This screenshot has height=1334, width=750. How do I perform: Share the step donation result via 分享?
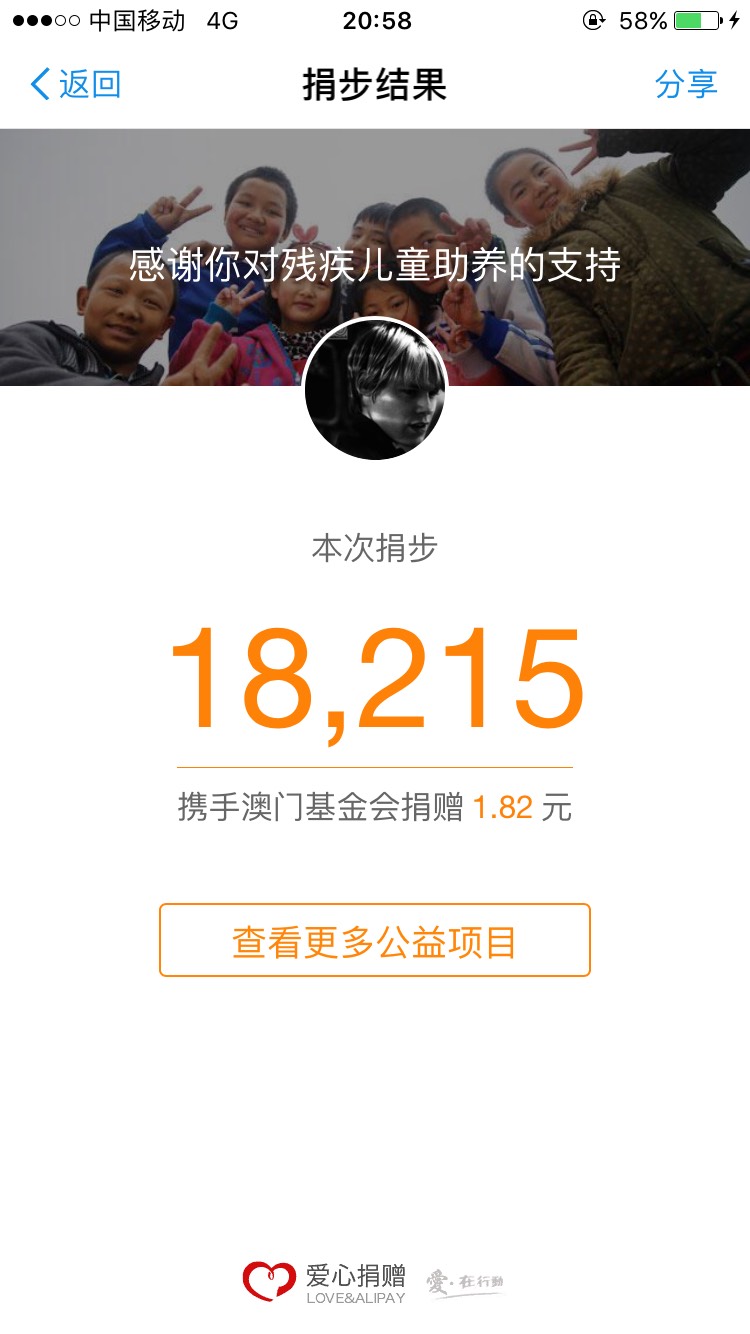(x=686, y=84)
